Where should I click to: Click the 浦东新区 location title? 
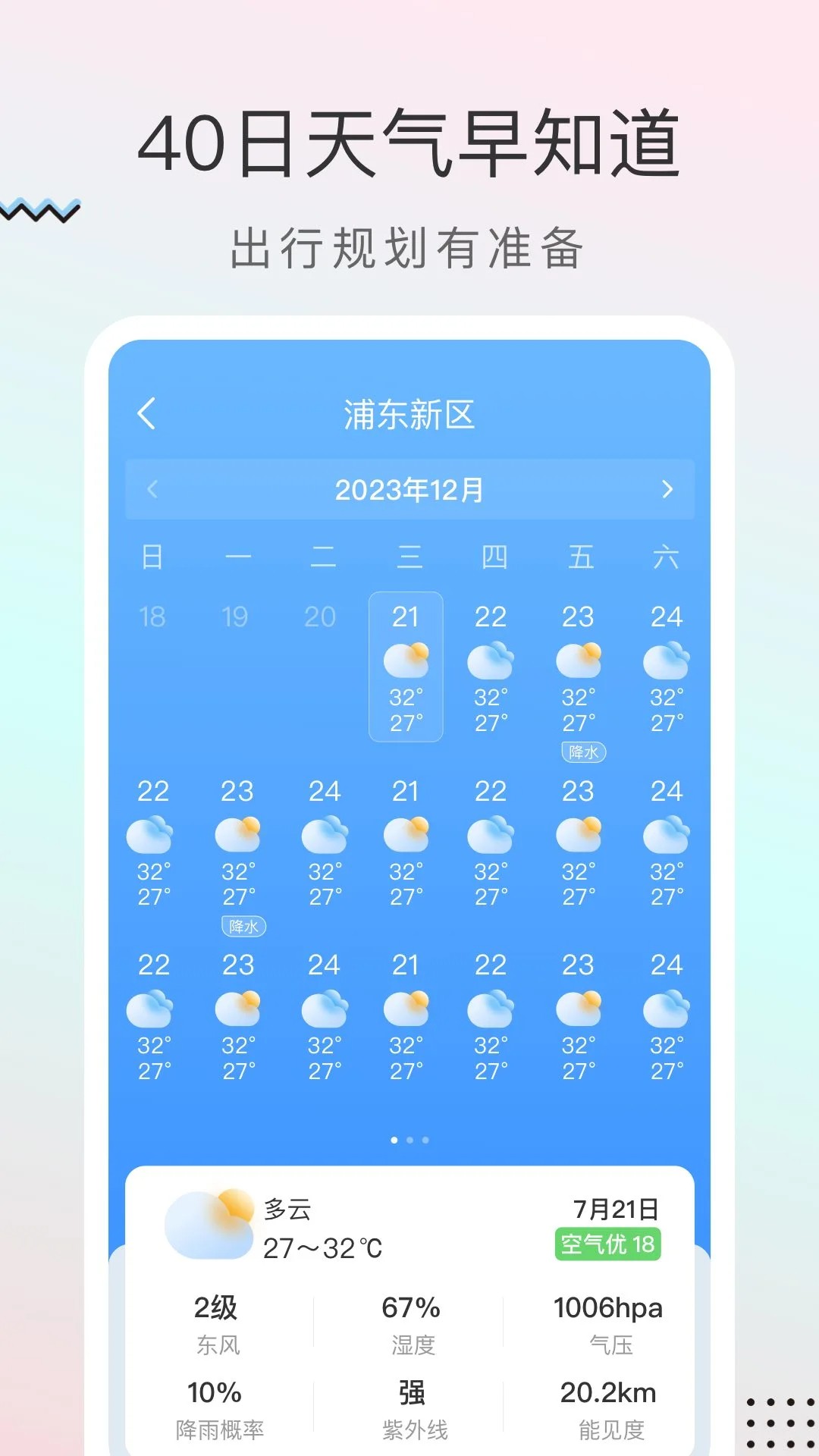tap(409, 414)
